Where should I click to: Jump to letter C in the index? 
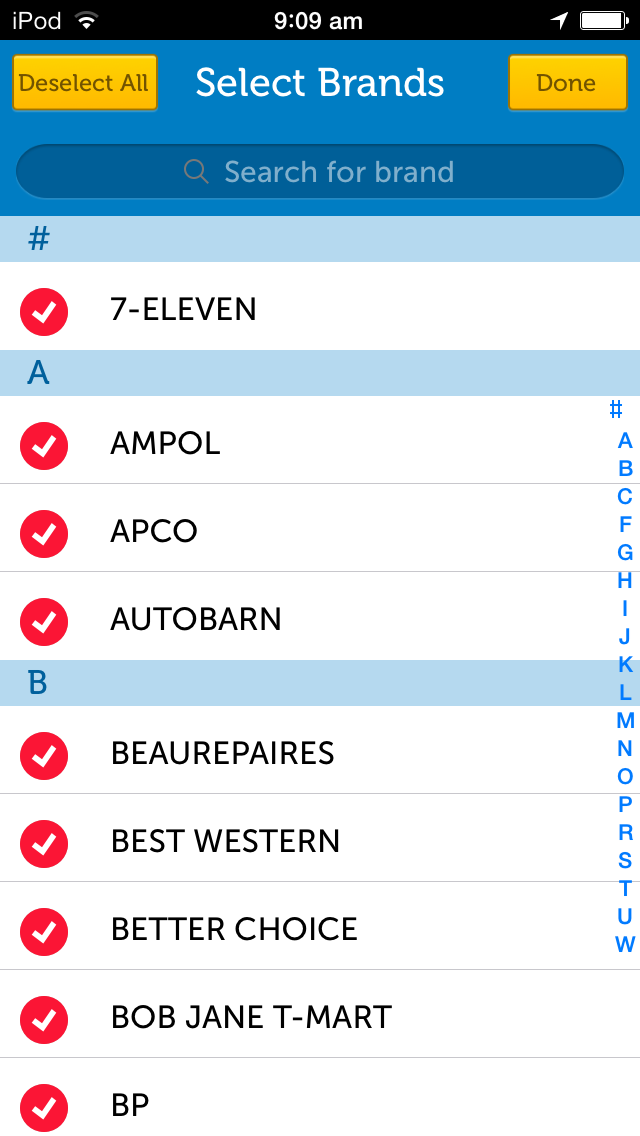tap(625, 496)
